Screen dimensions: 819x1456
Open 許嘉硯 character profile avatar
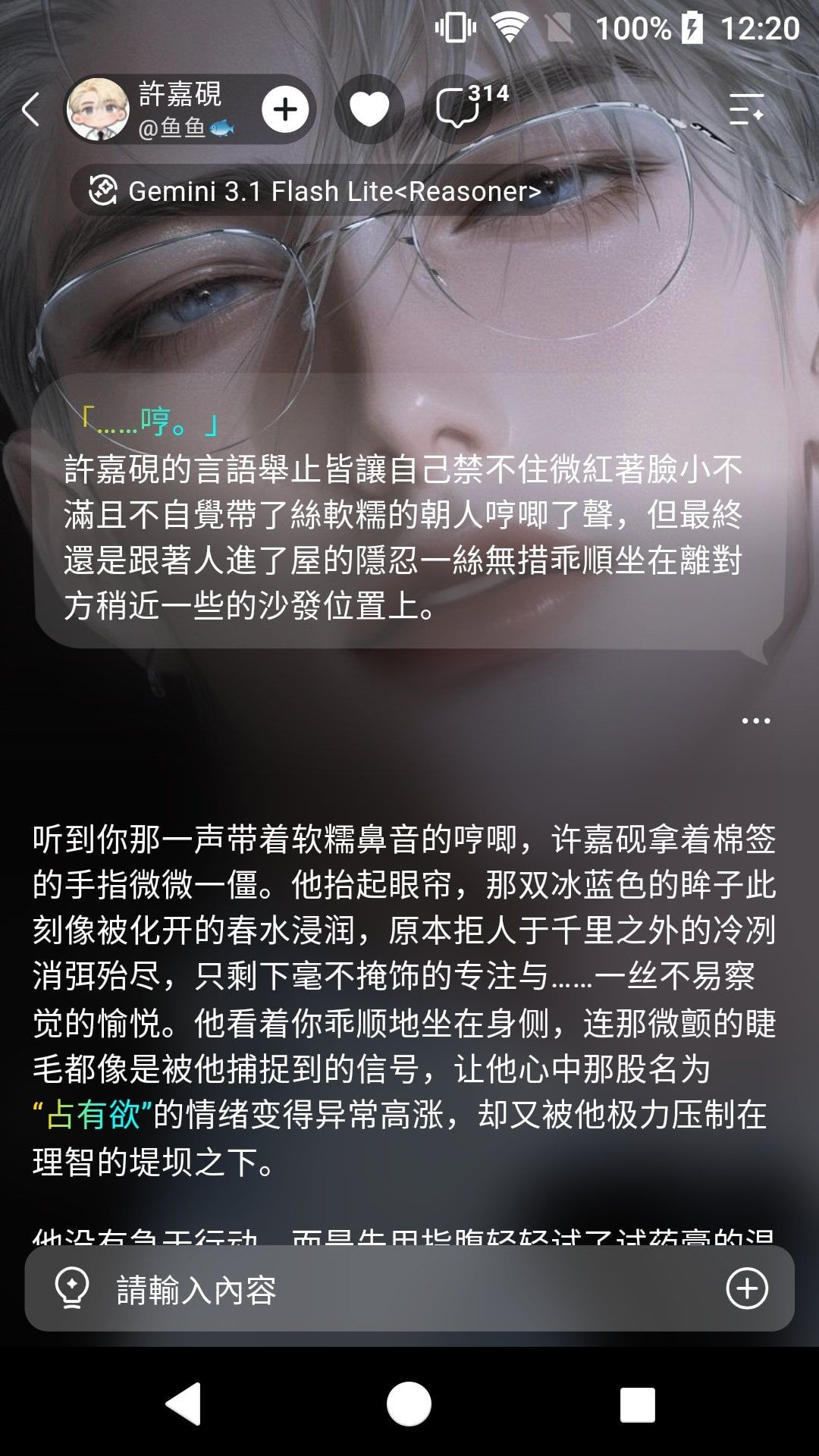point(98,109)
